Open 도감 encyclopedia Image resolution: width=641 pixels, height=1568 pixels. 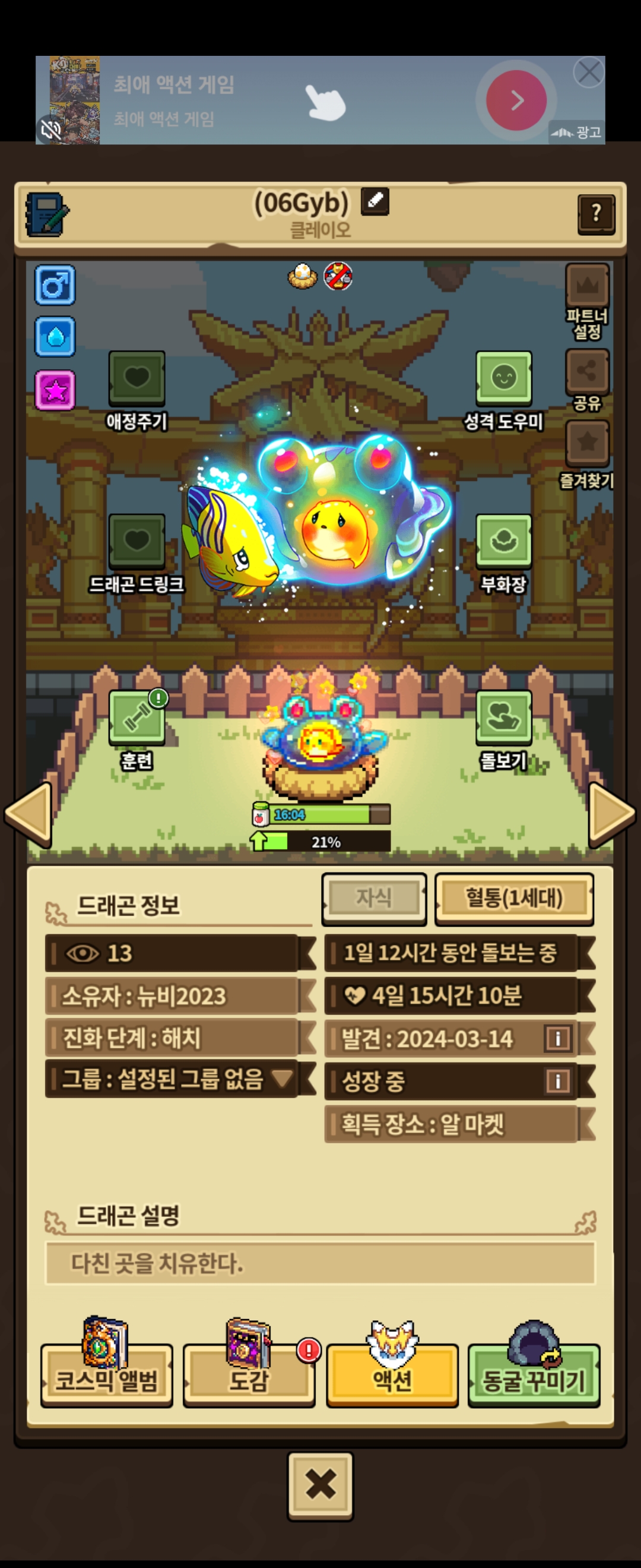(249, 1374)
